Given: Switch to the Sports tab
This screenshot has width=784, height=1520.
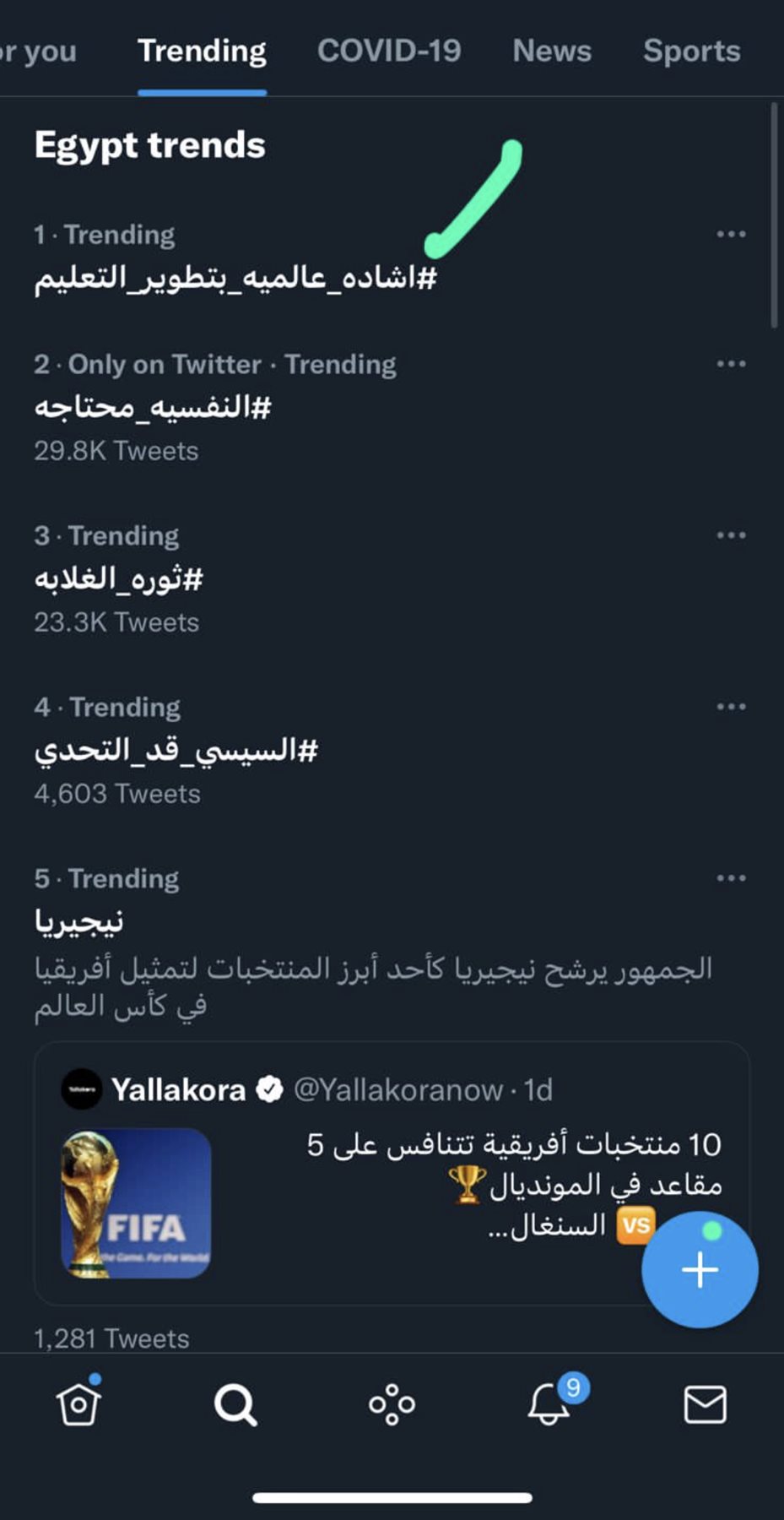Looking at the screenshot, I should tap(691, 51).
